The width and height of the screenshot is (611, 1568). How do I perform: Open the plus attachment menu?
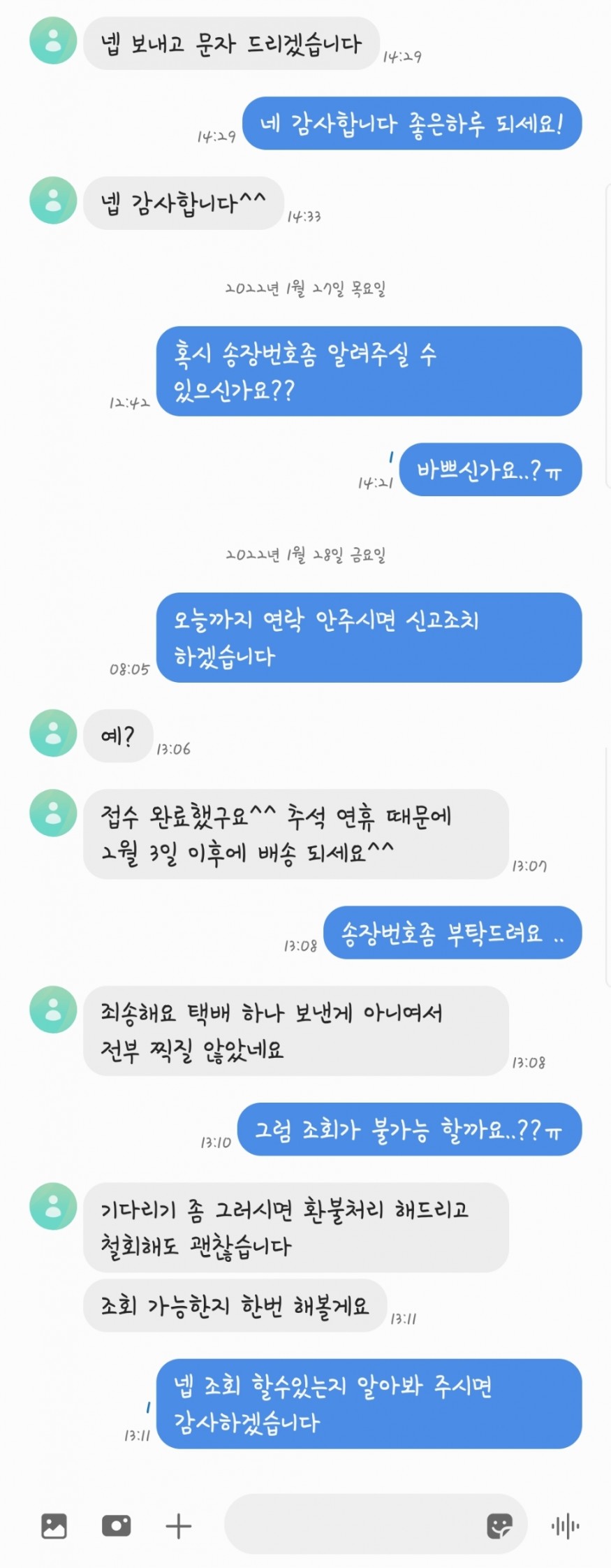pos(178,1525)
